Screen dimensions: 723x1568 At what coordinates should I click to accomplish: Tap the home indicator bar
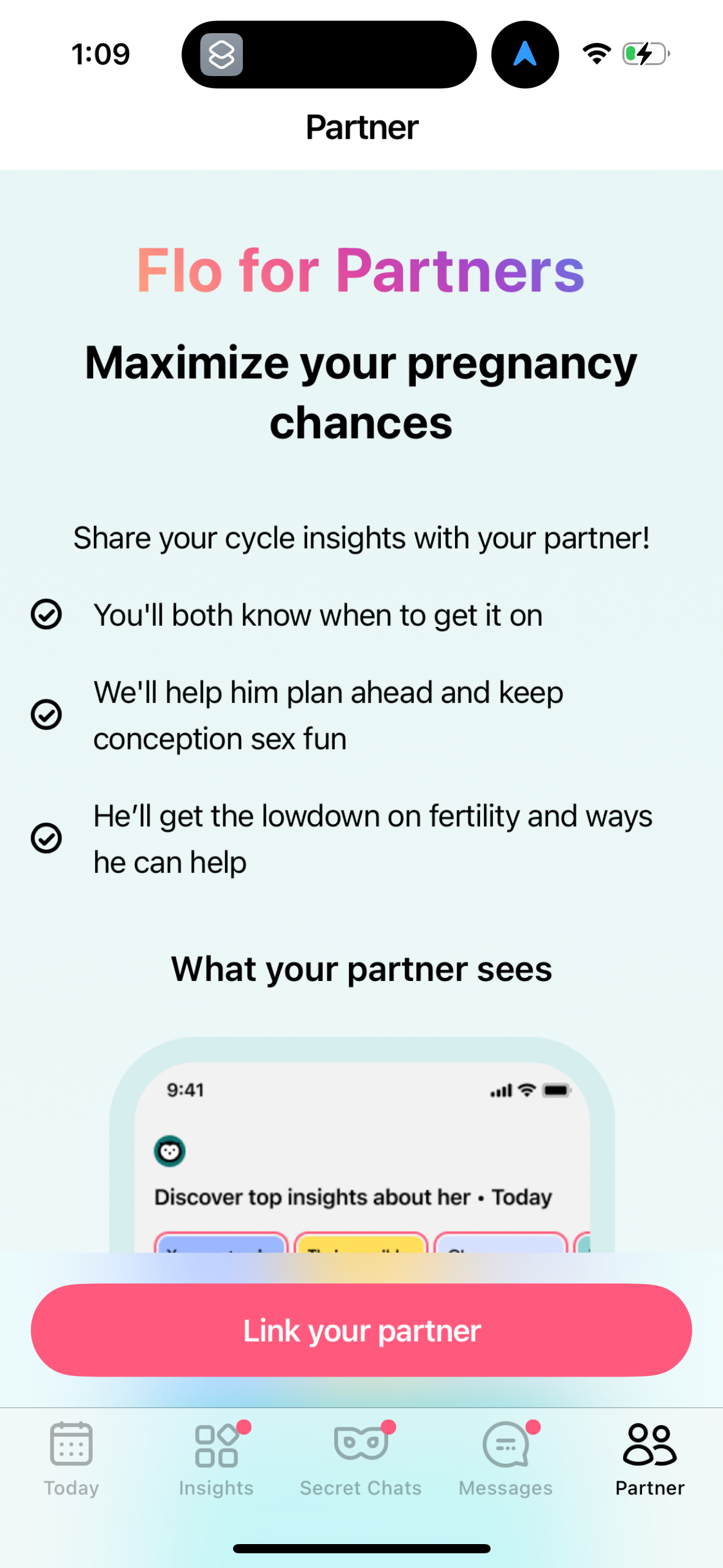(361, 1548)
